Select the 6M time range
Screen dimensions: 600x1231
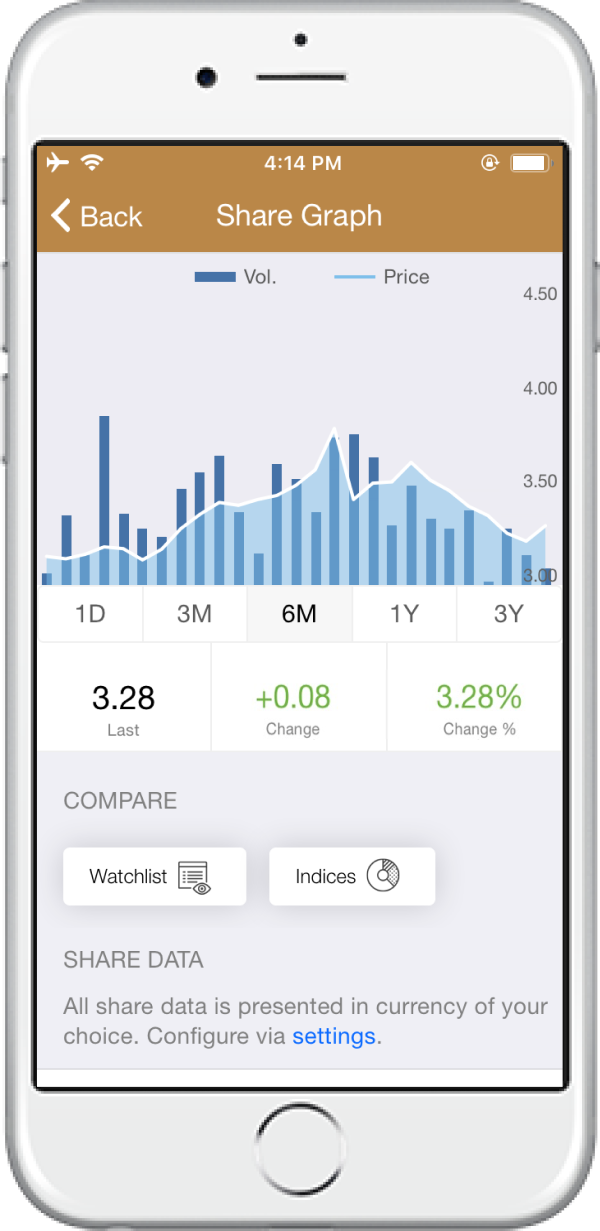point(299,614)
